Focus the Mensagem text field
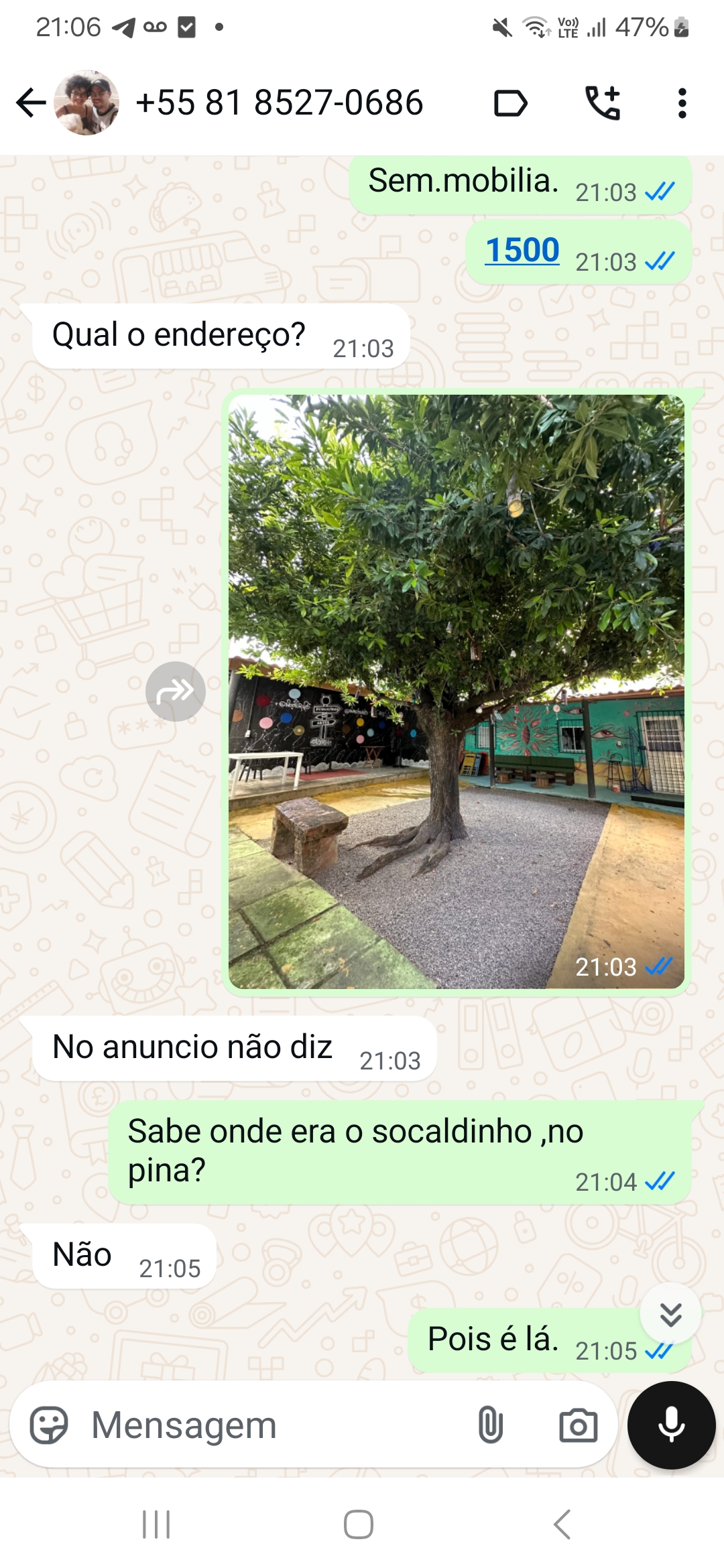724x1568 pixels. 268,1425
